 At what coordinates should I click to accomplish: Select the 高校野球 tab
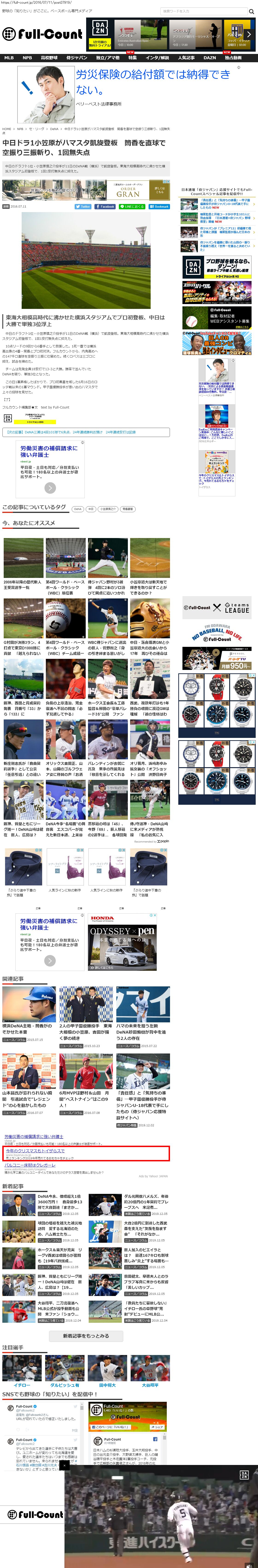[x=49, y=58]
